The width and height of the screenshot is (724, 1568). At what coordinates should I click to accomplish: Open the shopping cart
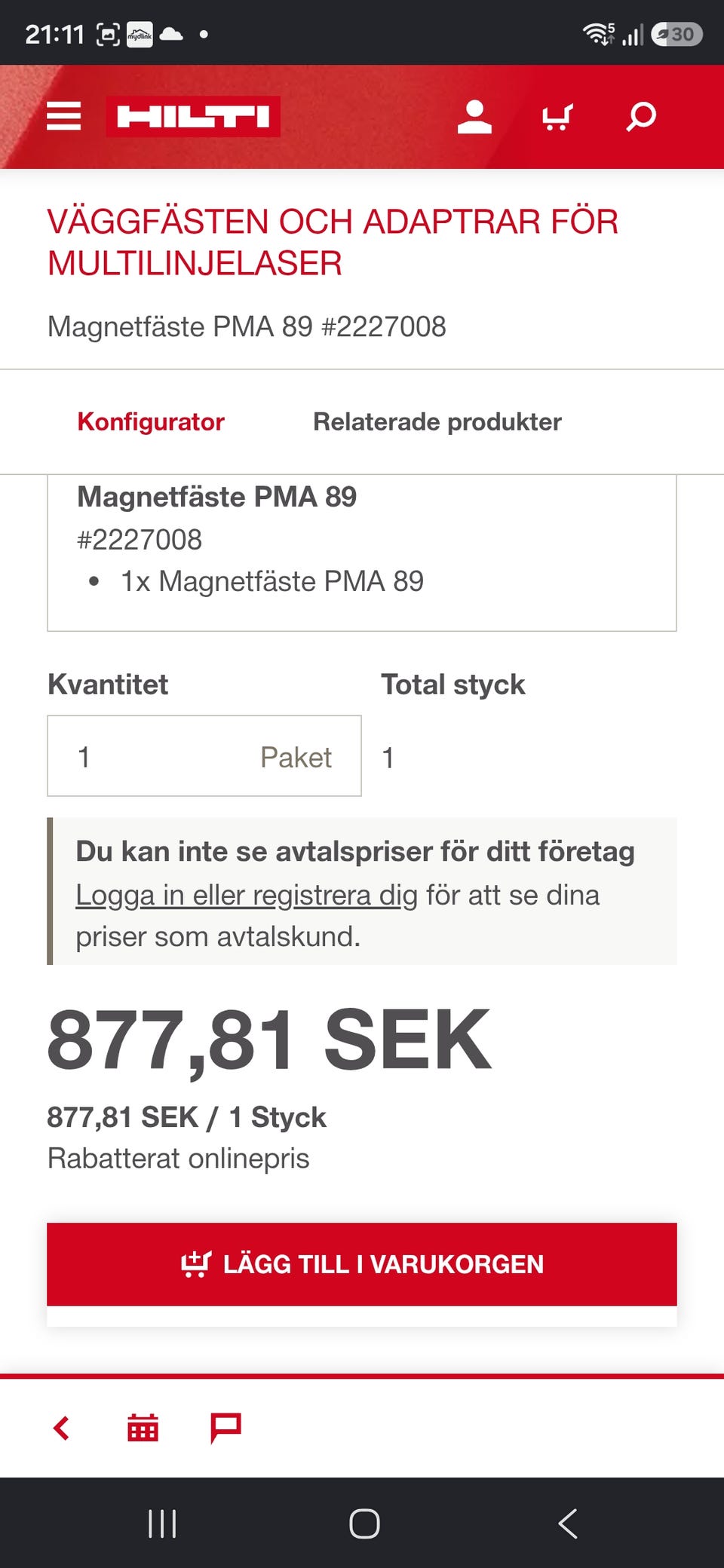pos(557,117)
